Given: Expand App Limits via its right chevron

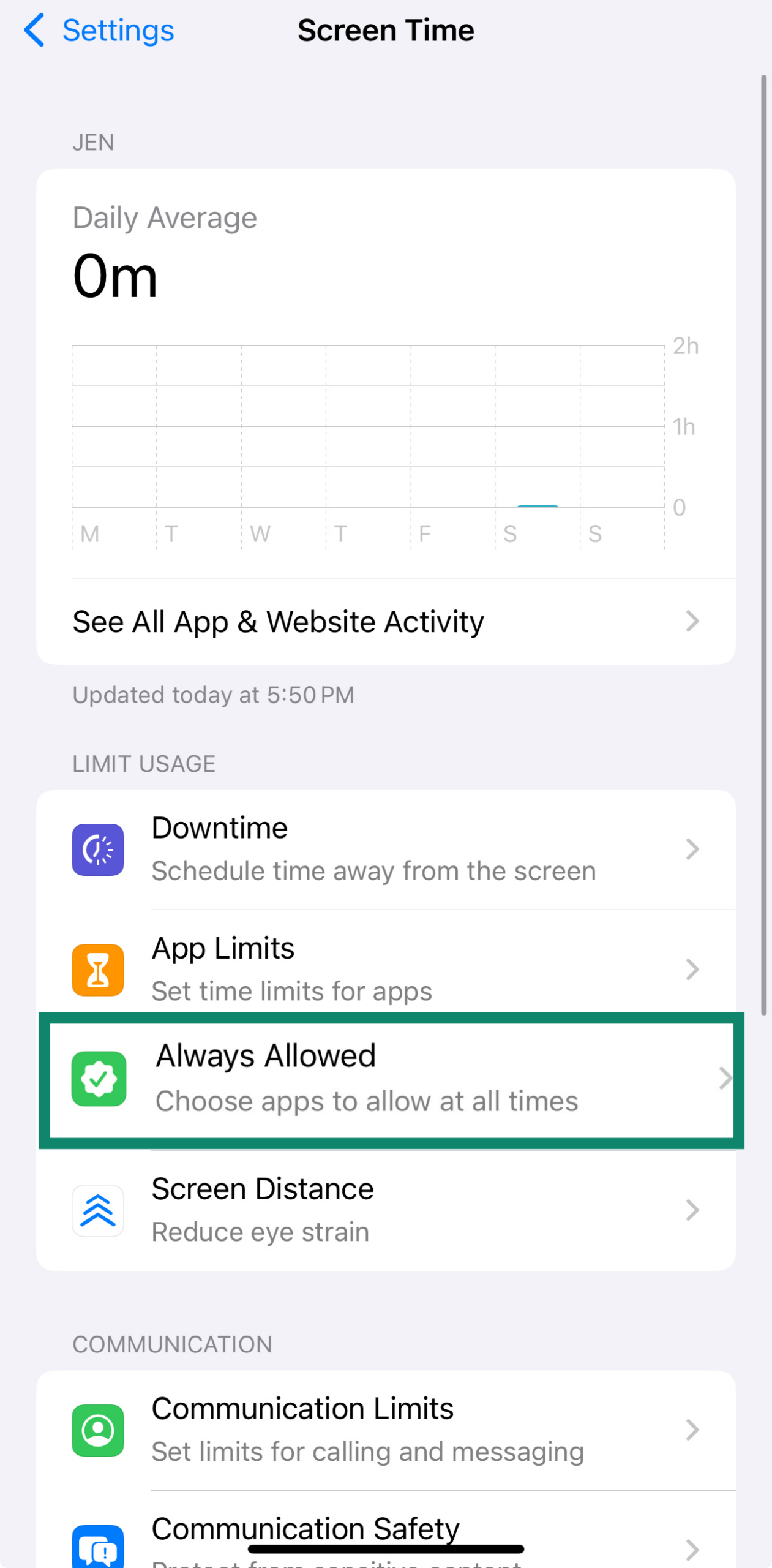Looking at the screenshot, I should click(x=692, y=970).
